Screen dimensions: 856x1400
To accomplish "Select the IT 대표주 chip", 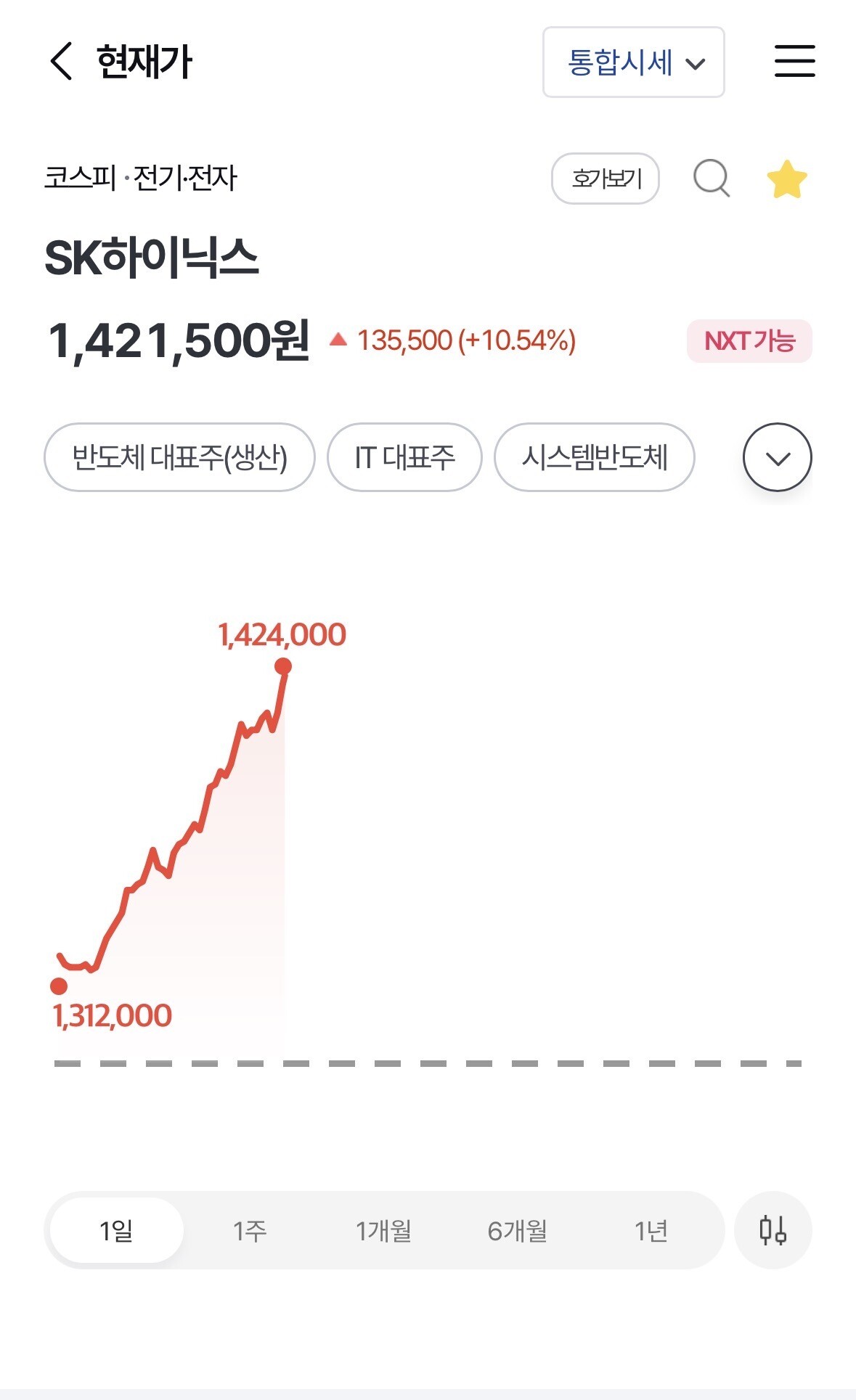I will (404, 457).
